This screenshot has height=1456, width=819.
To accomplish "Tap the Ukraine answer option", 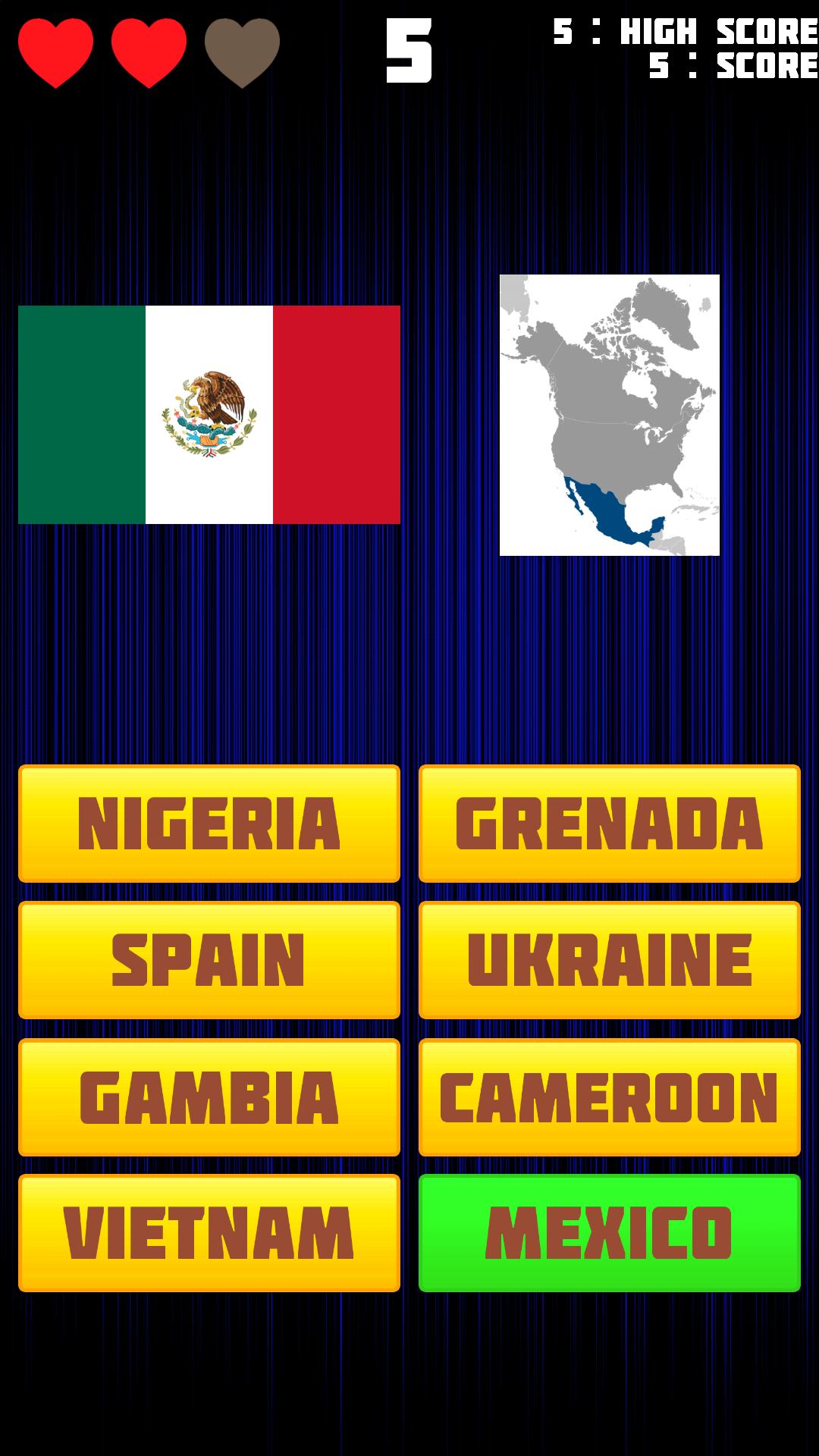I will point(609,960).
